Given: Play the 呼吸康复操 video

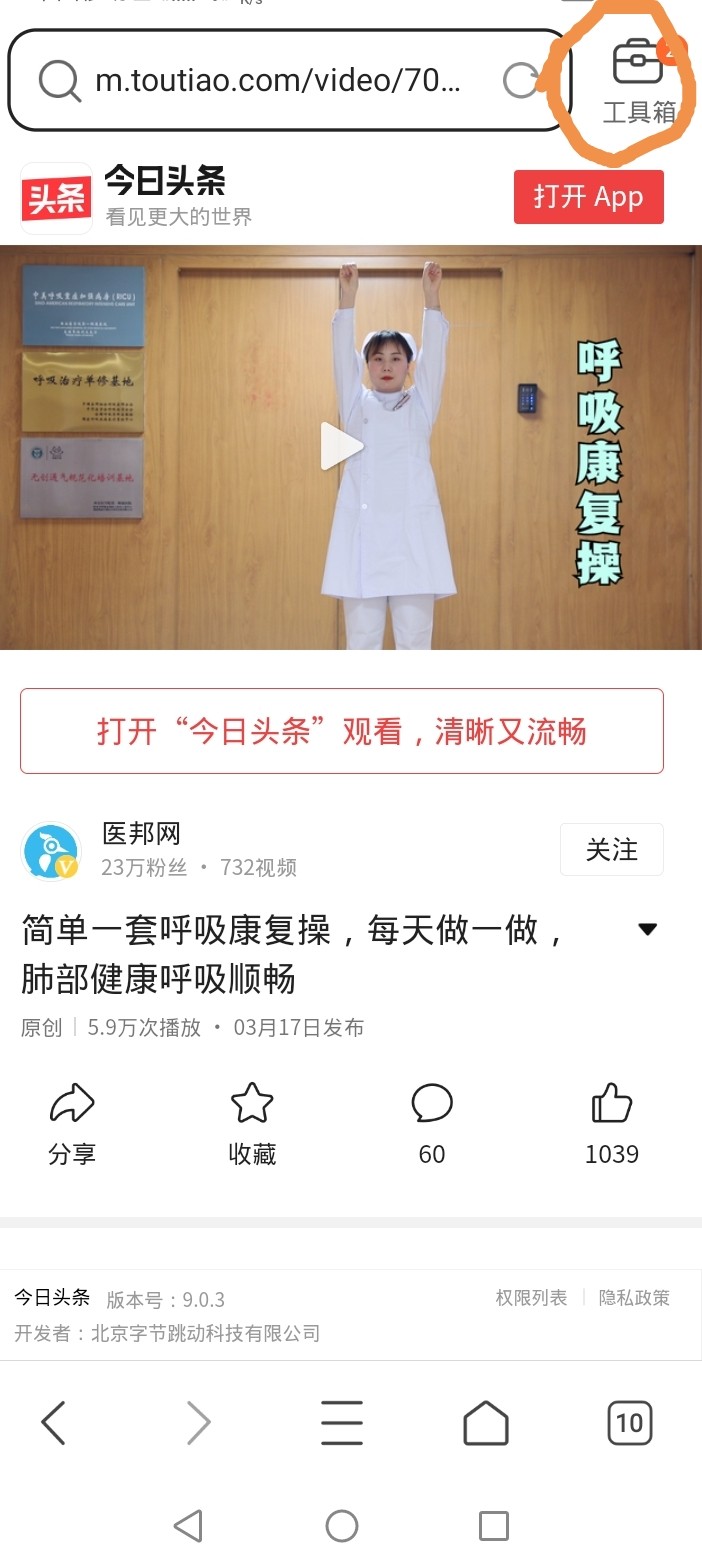Looking at the screenshot, I should tap(342, 447).
